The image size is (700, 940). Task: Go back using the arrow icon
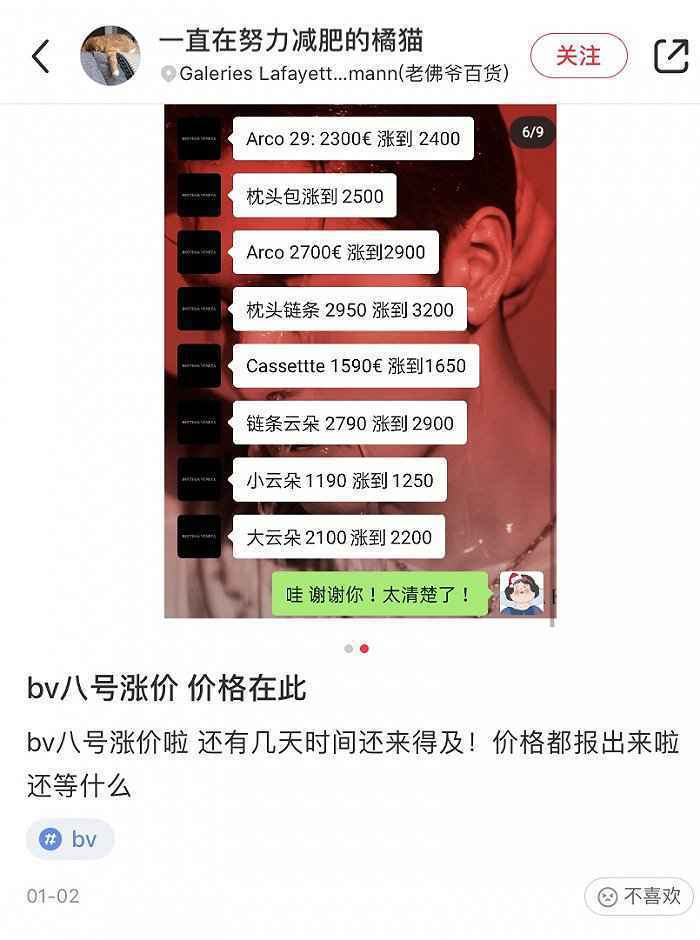tap(41, 57)
